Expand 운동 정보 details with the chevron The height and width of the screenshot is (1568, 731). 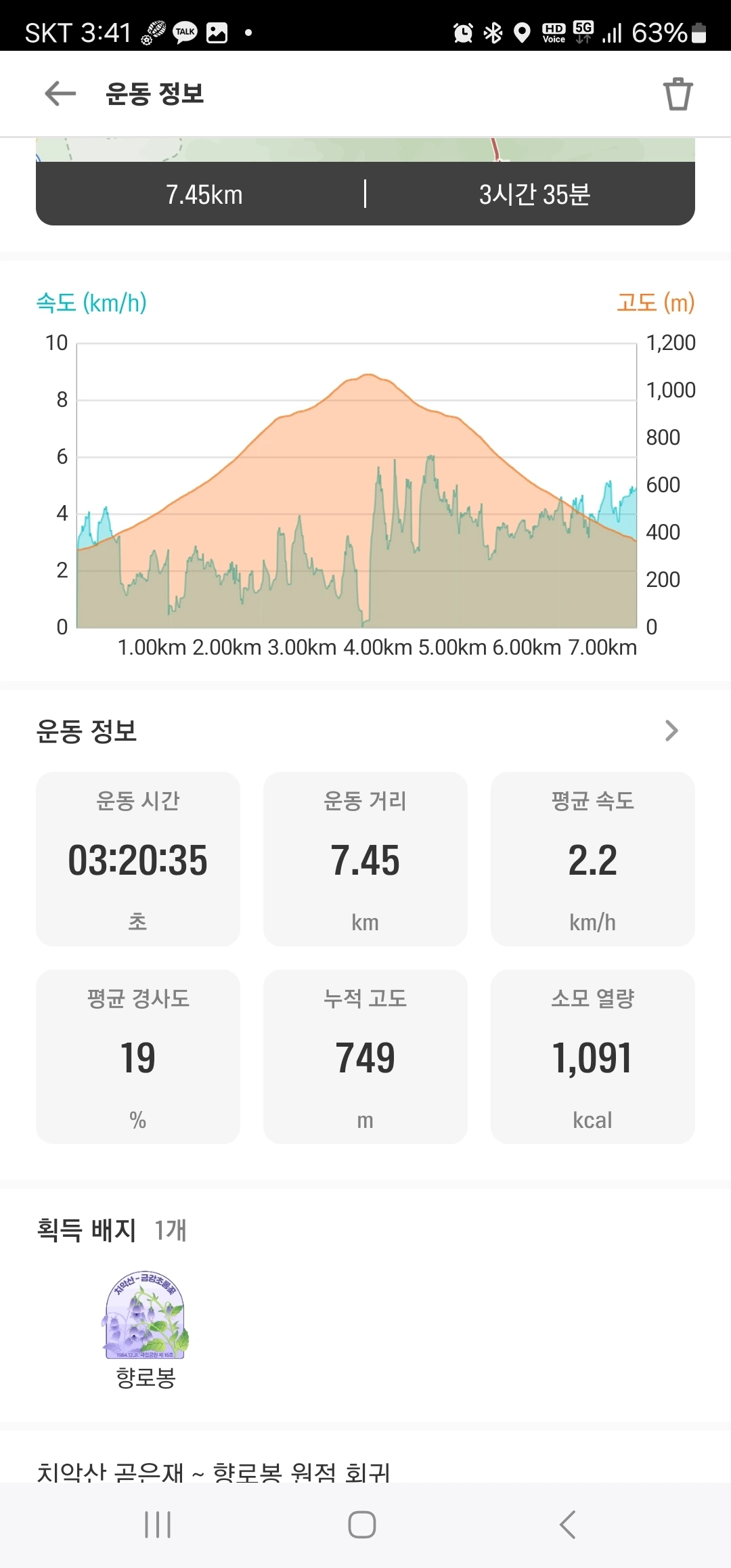(671, 731)
